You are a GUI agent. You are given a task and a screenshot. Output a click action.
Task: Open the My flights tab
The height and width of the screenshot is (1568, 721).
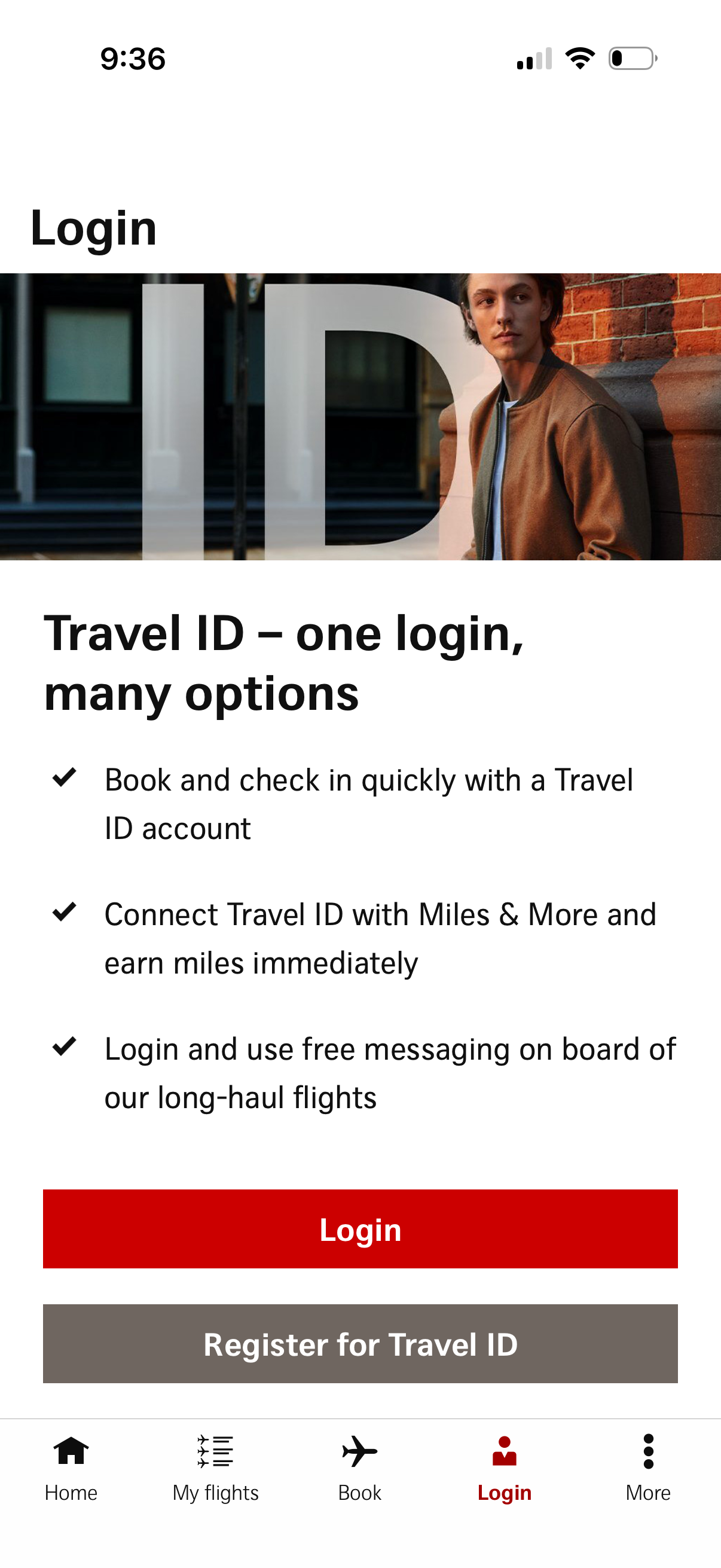click(215, 1468)
